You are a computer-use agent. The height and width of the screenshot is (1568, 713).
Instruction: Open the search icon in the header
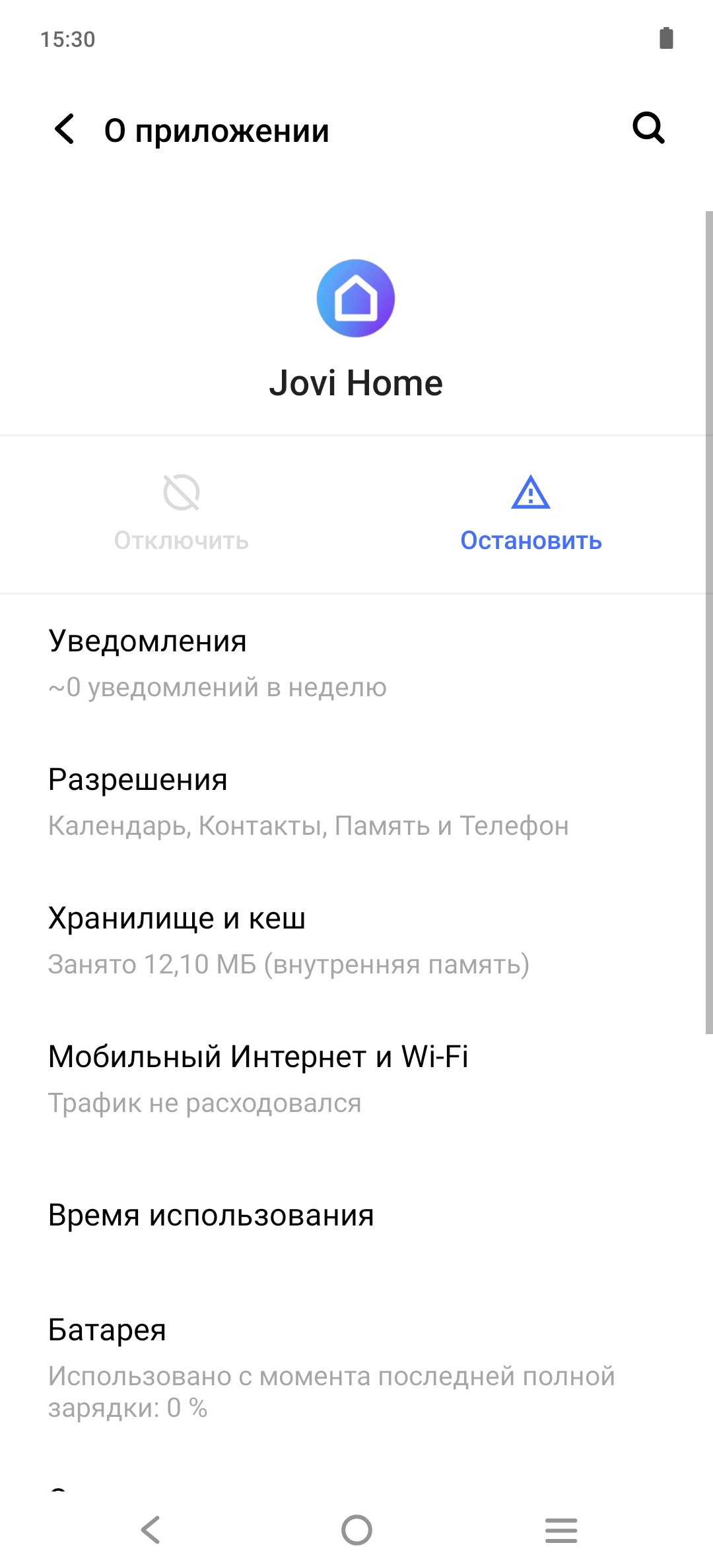tap(648, 128)
